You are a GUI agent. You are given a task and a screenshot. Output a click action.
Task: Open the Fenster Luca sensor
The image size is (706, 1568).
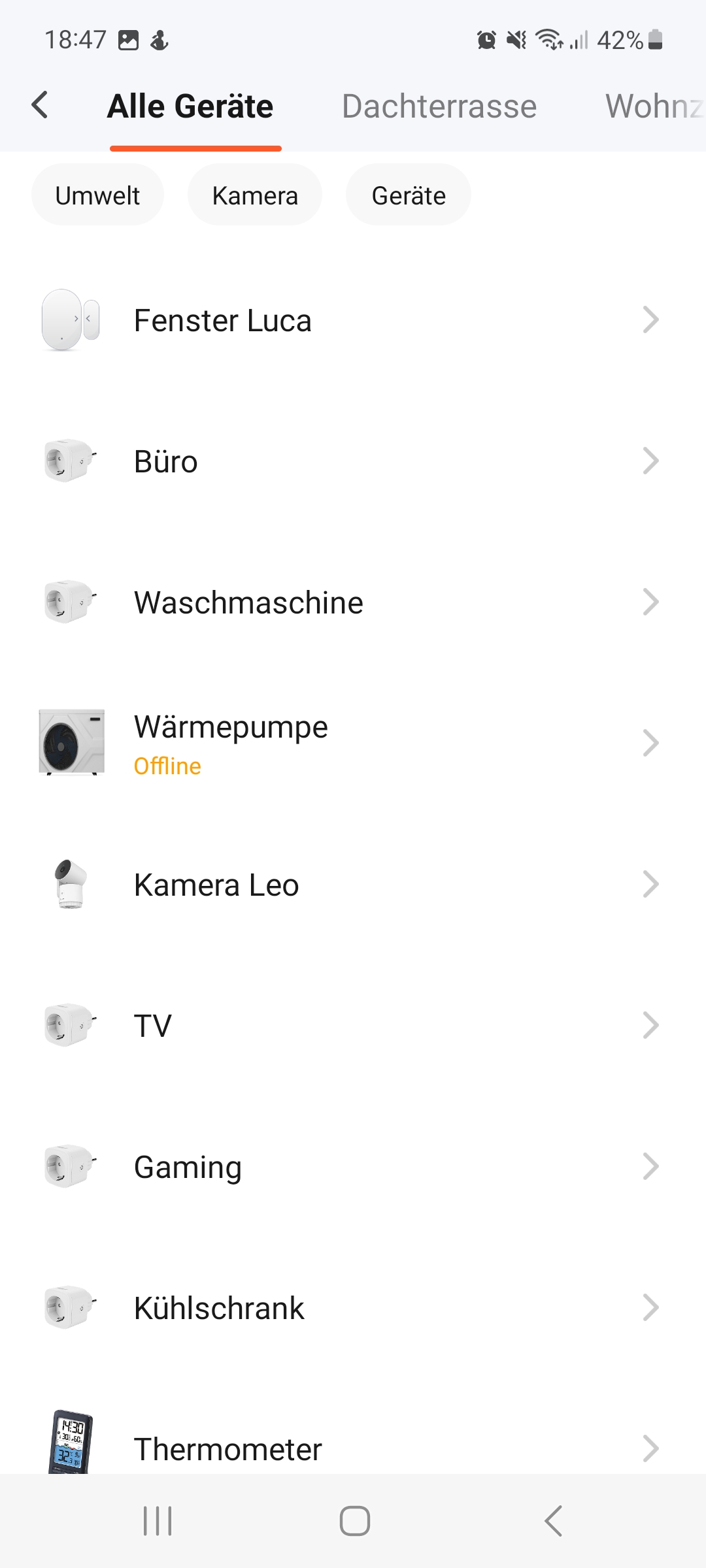click(353, 320)
